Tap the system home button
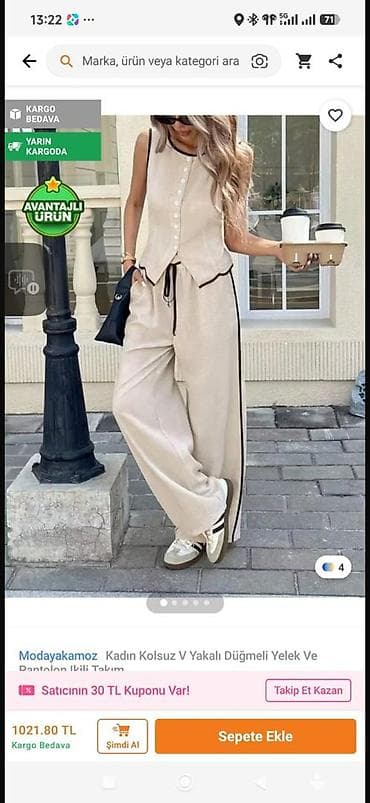The image size is (370, 803). (184, 783)
